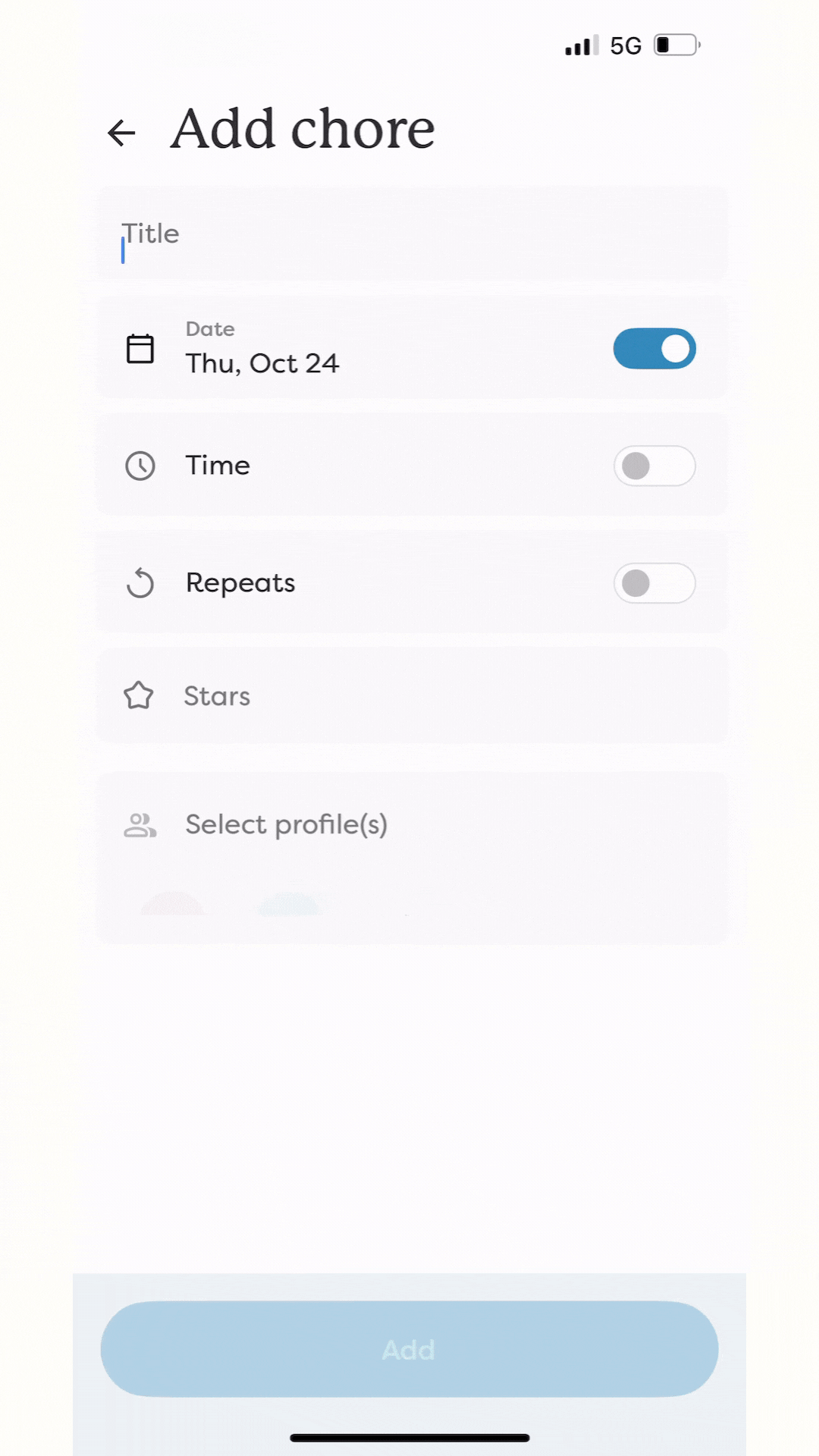Turn off the Date switch
The height and width of the screenshot is (1456, 819).
[654, 349]
